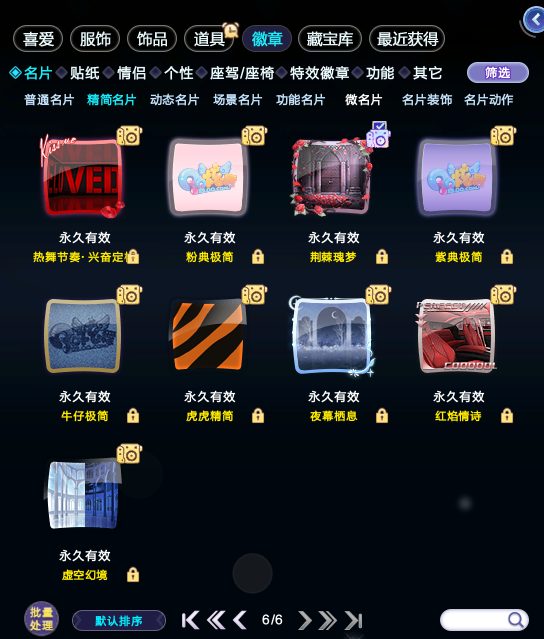Open the 红焰情诗 card item

(457, 335)
